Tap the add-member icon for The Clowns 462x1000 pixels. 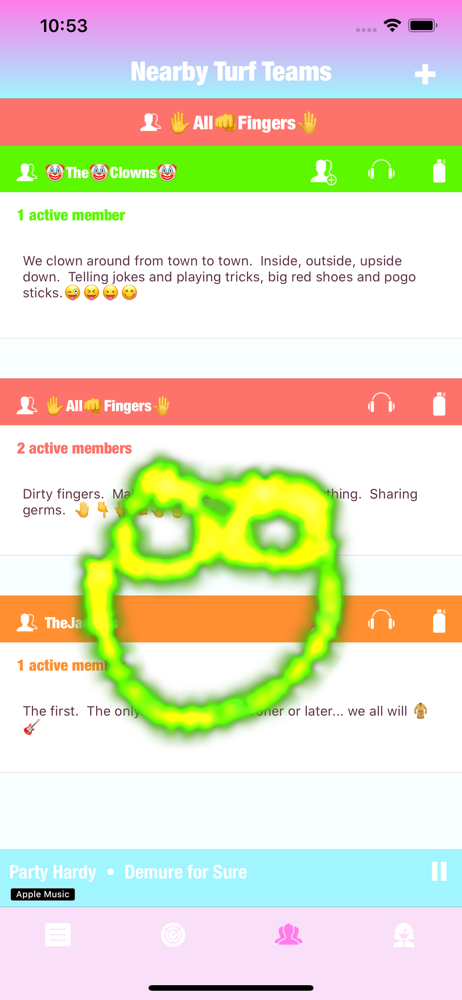[324, 172]
